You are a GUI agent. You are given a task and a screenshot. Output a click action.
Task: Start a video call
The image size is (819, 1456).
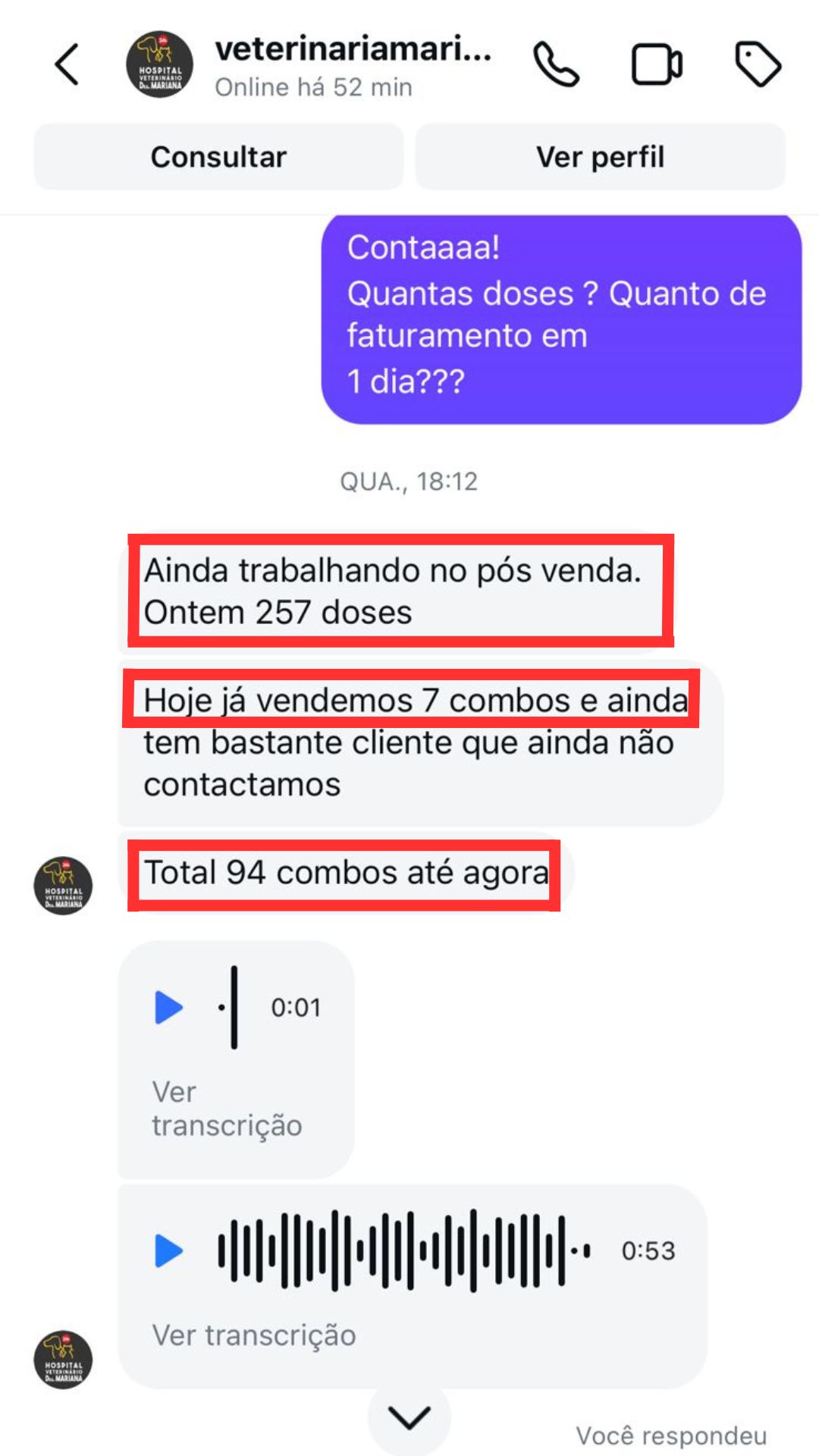coord(657,64)
